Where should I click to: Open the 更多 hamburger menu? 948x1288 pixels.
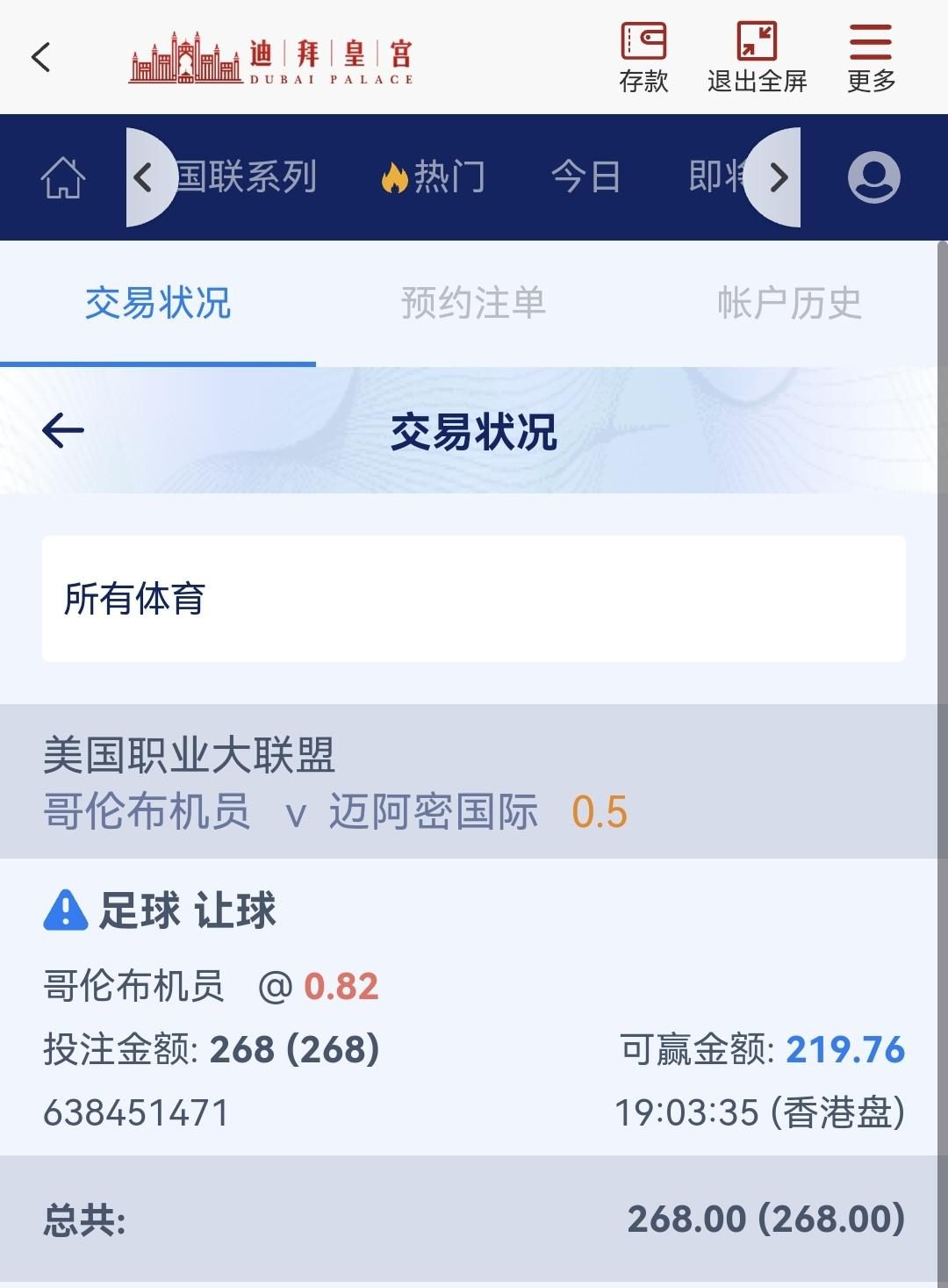tap(871, 57)
